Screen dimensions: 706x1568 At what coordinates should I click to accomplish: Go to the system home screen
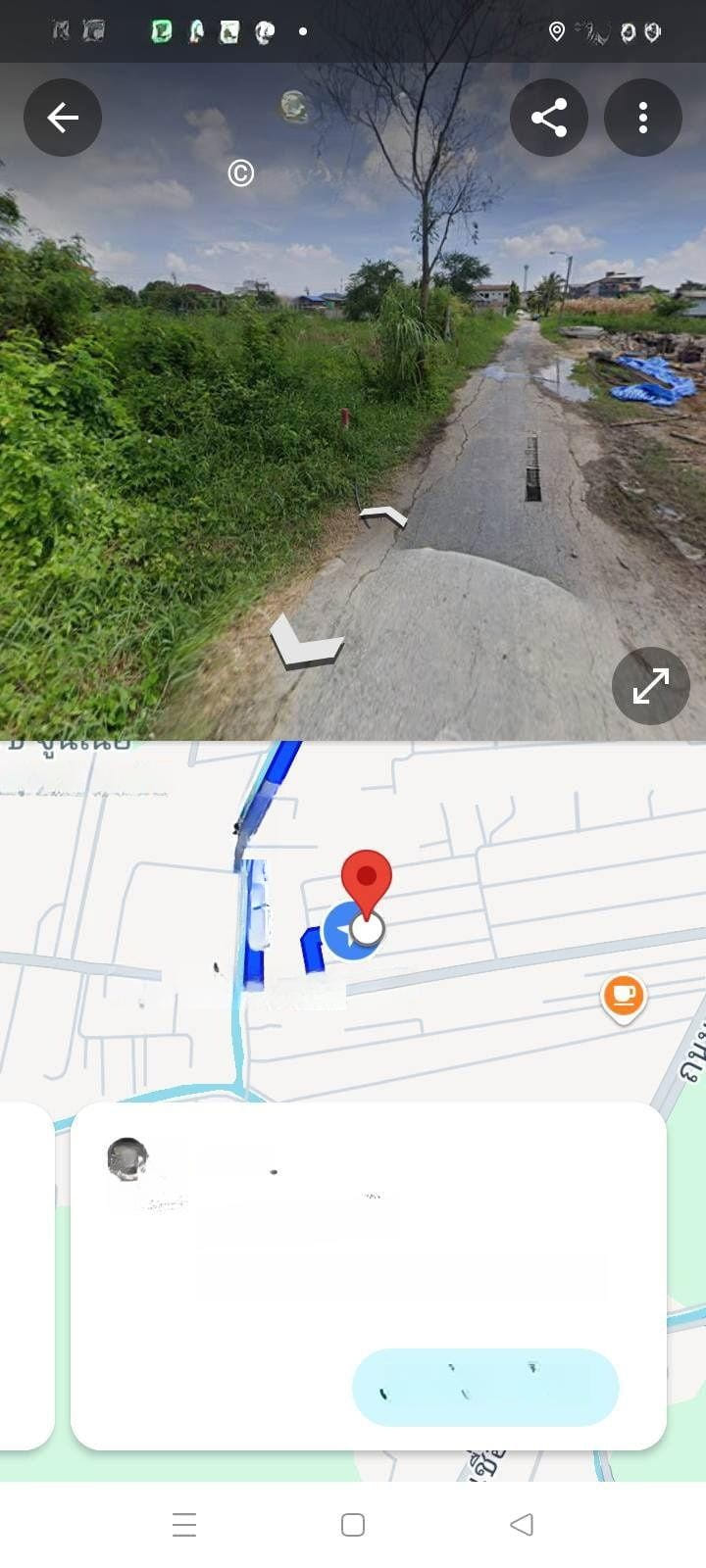click(x=353, y=1525)
